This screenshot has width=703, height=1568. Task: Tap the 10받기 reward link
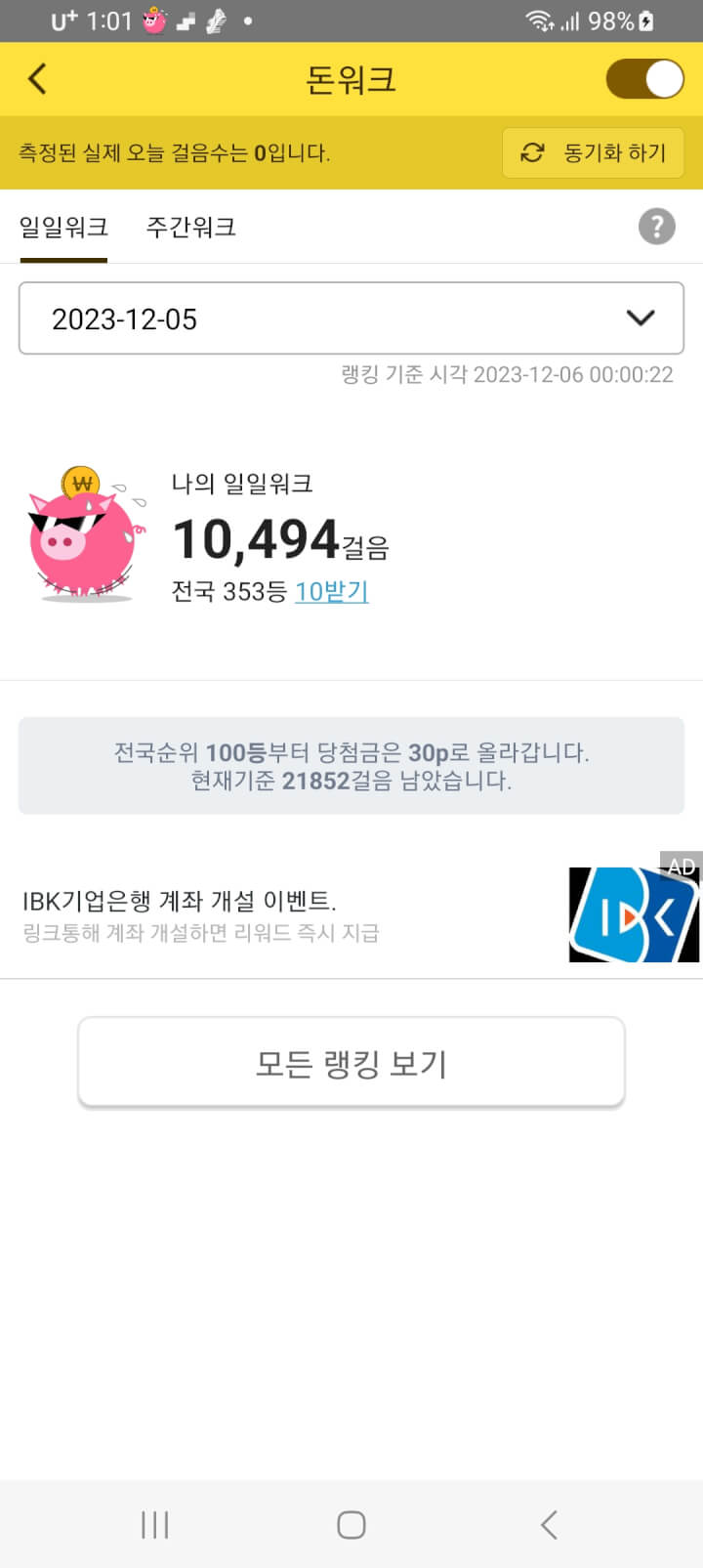pos(331,591)
